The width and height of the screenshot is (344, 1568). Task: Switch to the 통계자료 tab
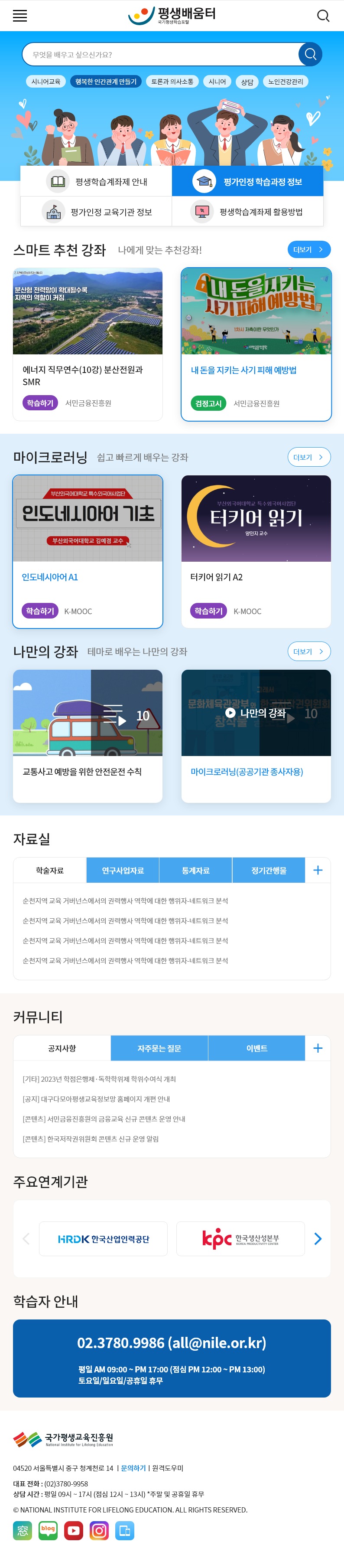(x=196, y=871)
